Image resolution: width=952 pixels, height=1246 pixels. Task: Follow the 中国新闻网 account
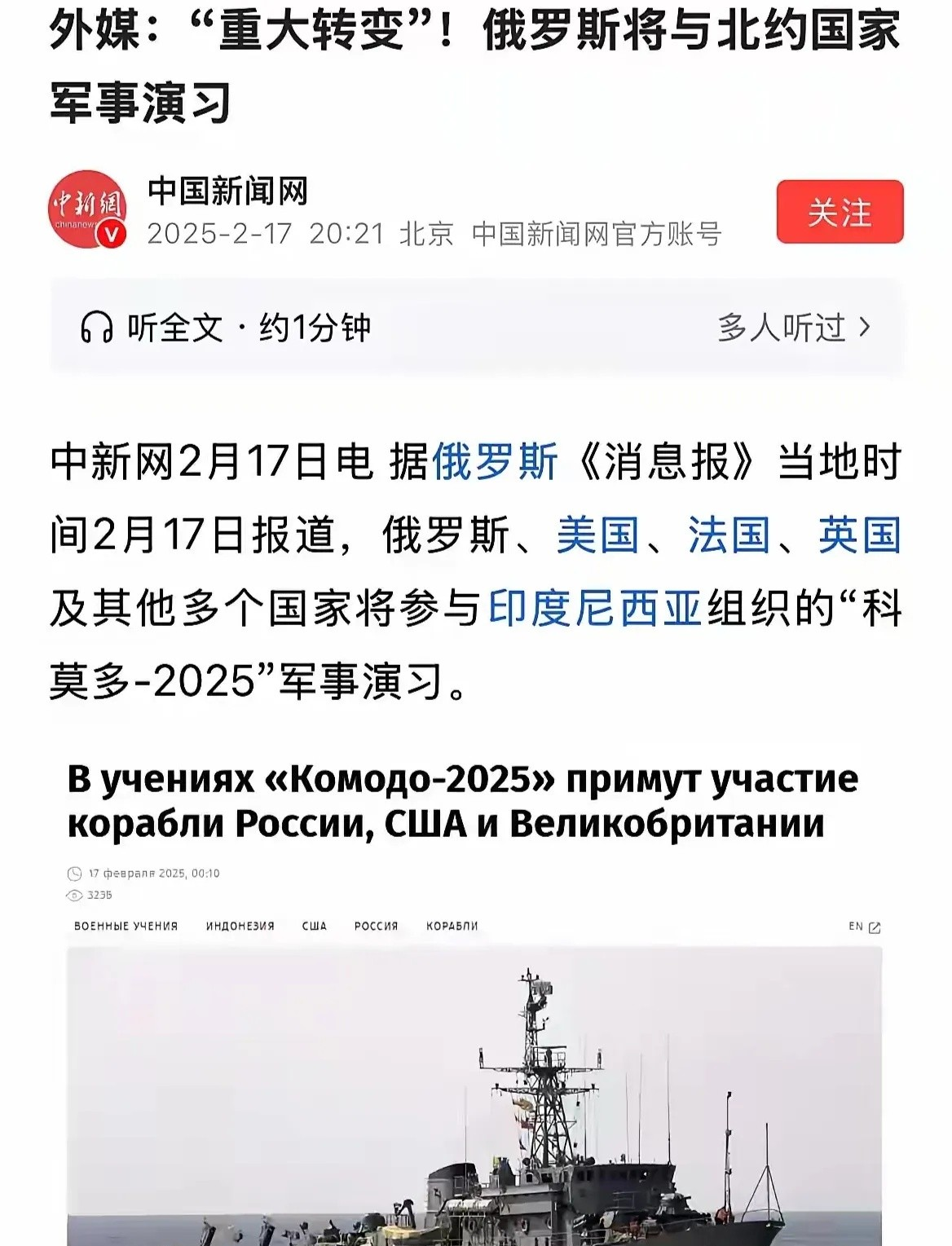840,212
